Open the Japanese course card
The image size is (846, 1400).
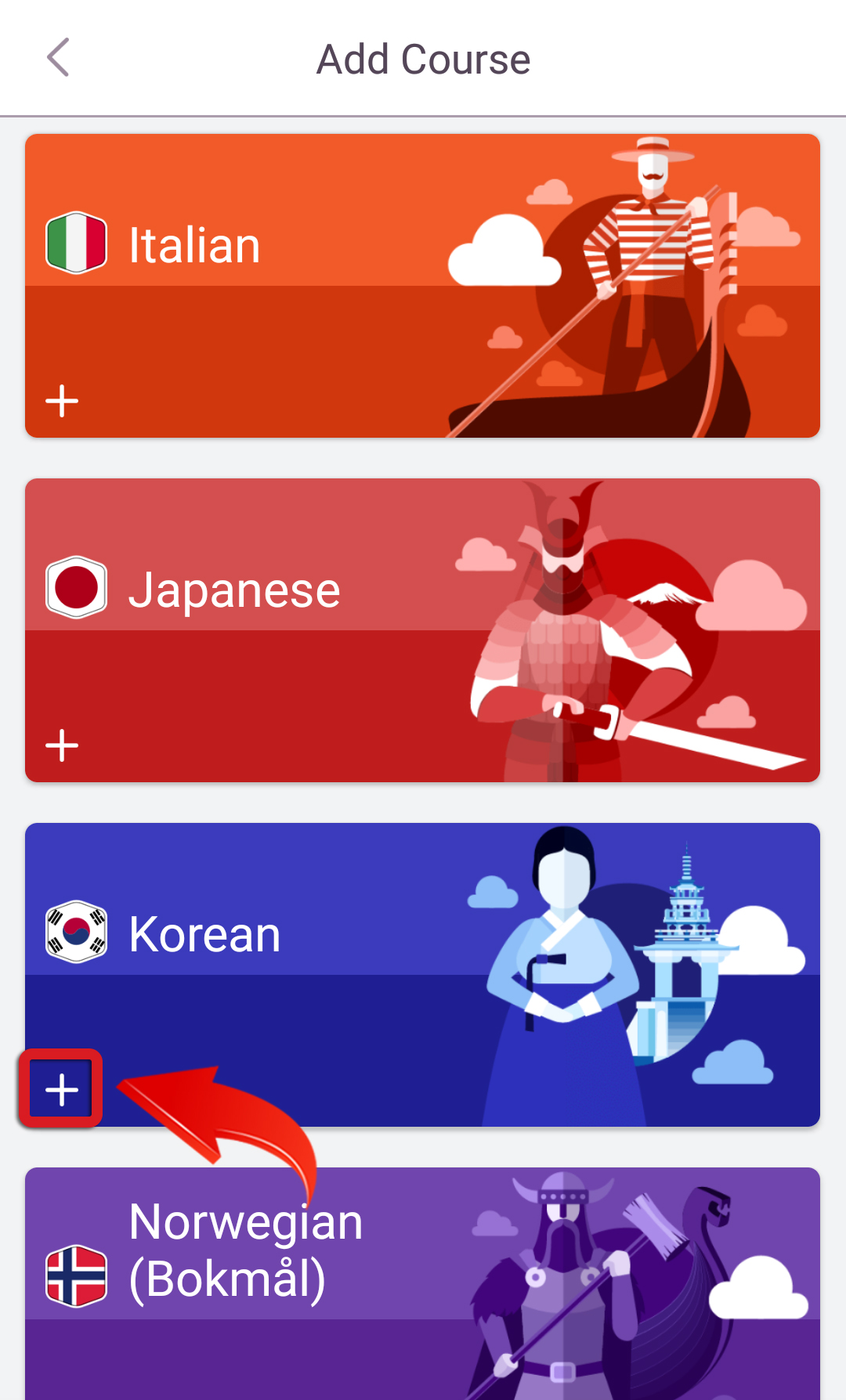pos(422,630)
